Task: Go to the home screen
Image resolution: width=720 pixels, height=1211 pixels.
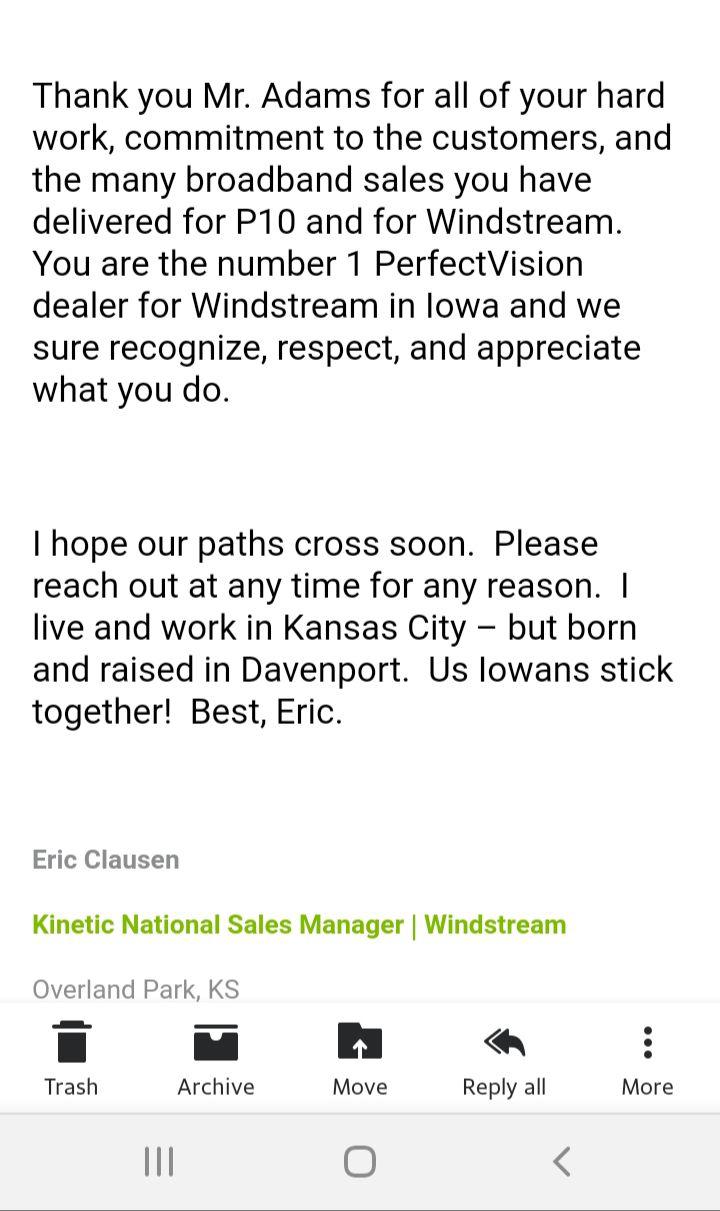Action: pos(360,1161)
